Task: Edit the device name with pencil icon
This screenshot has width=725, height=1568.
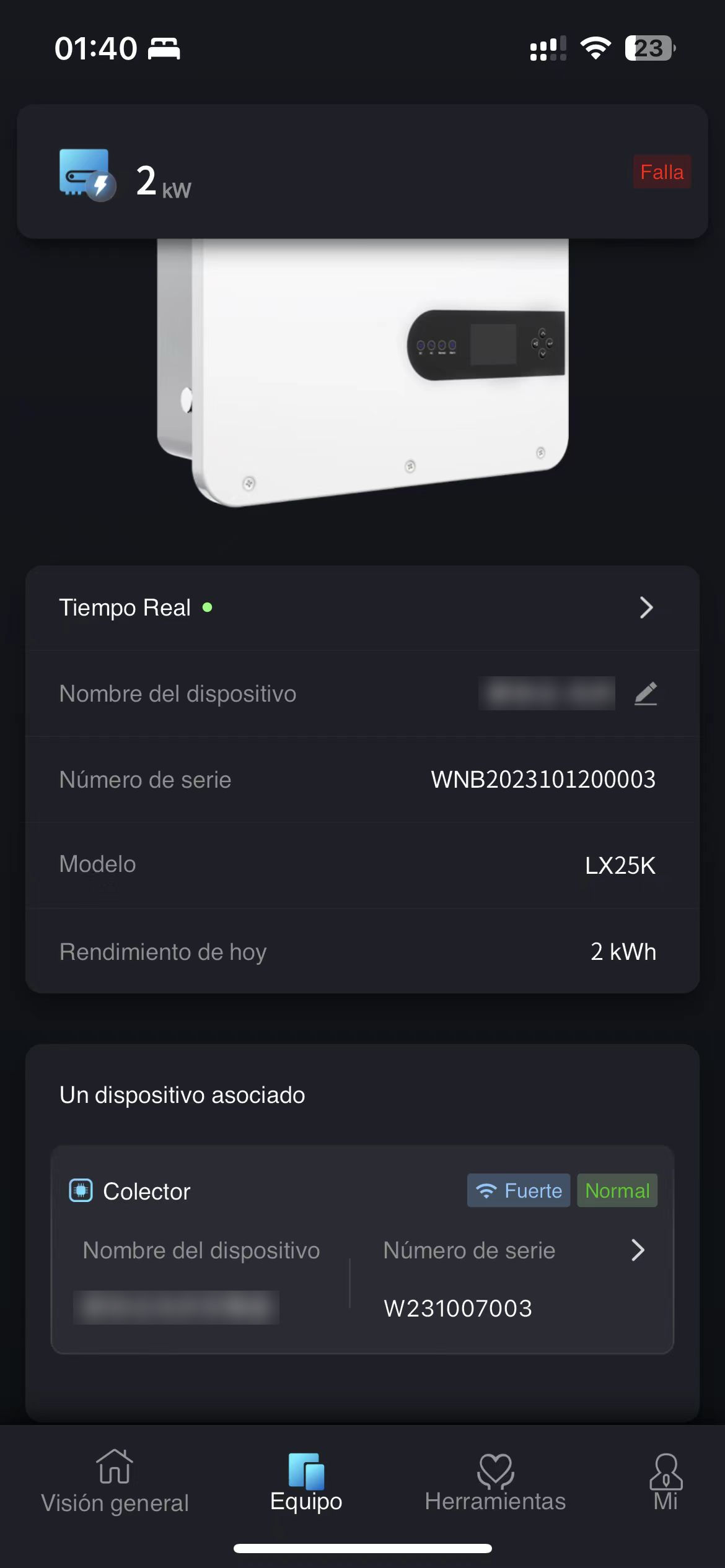Action: click(x=645, y=694)
